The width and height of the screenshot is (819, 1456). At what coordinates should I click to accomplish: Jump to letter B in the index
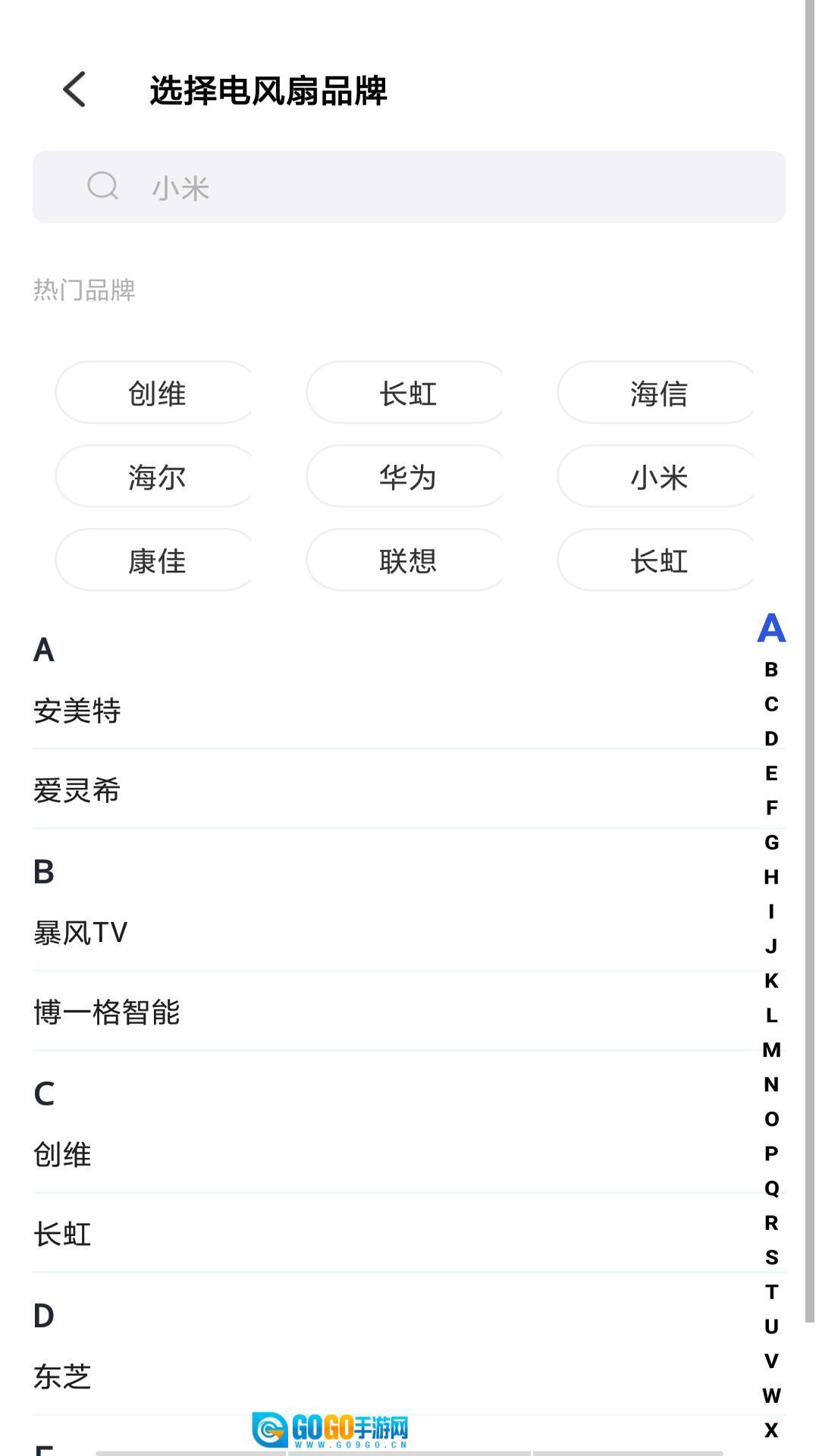coord(770,670)
